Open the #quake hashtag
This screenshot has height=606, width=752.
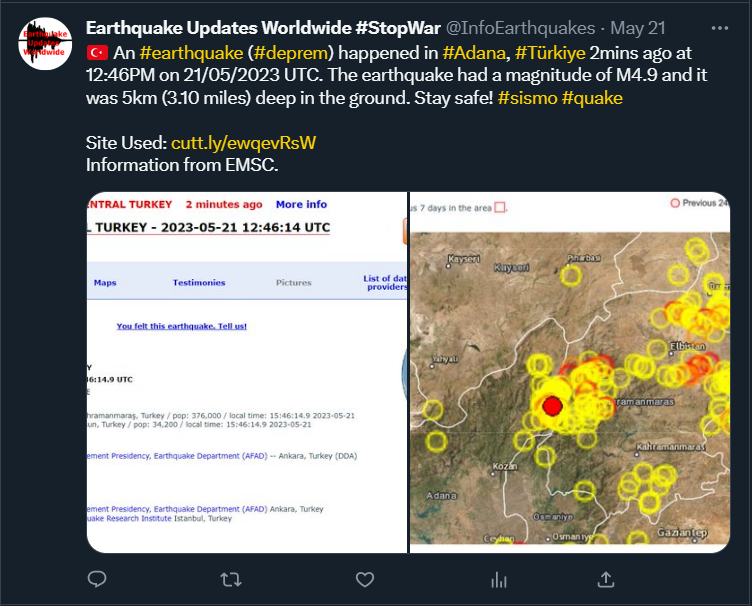coord(592,98)
